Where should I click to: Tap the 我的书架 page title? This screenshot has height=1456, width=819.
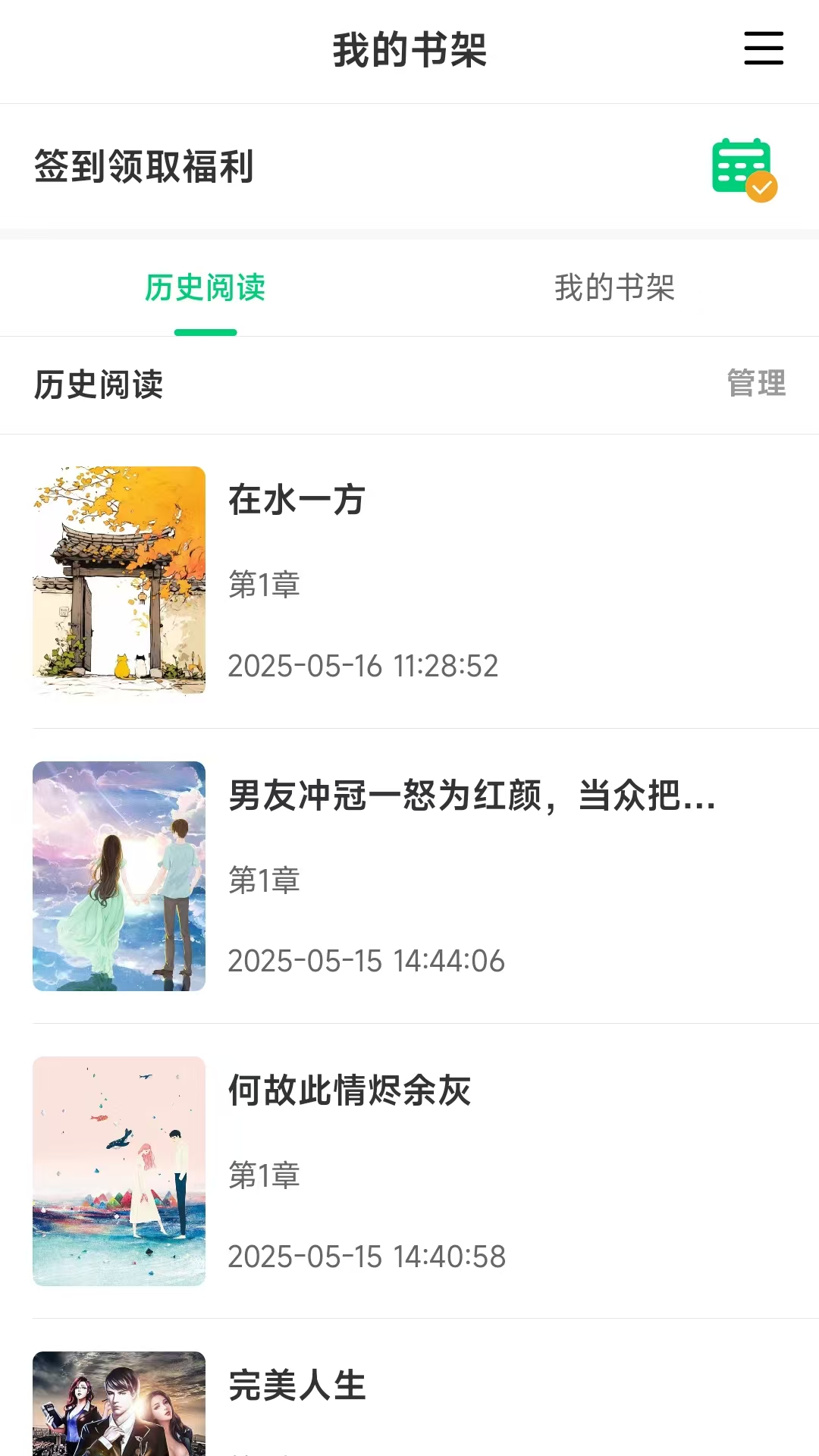pyautogui.click(x=409, y=49)
